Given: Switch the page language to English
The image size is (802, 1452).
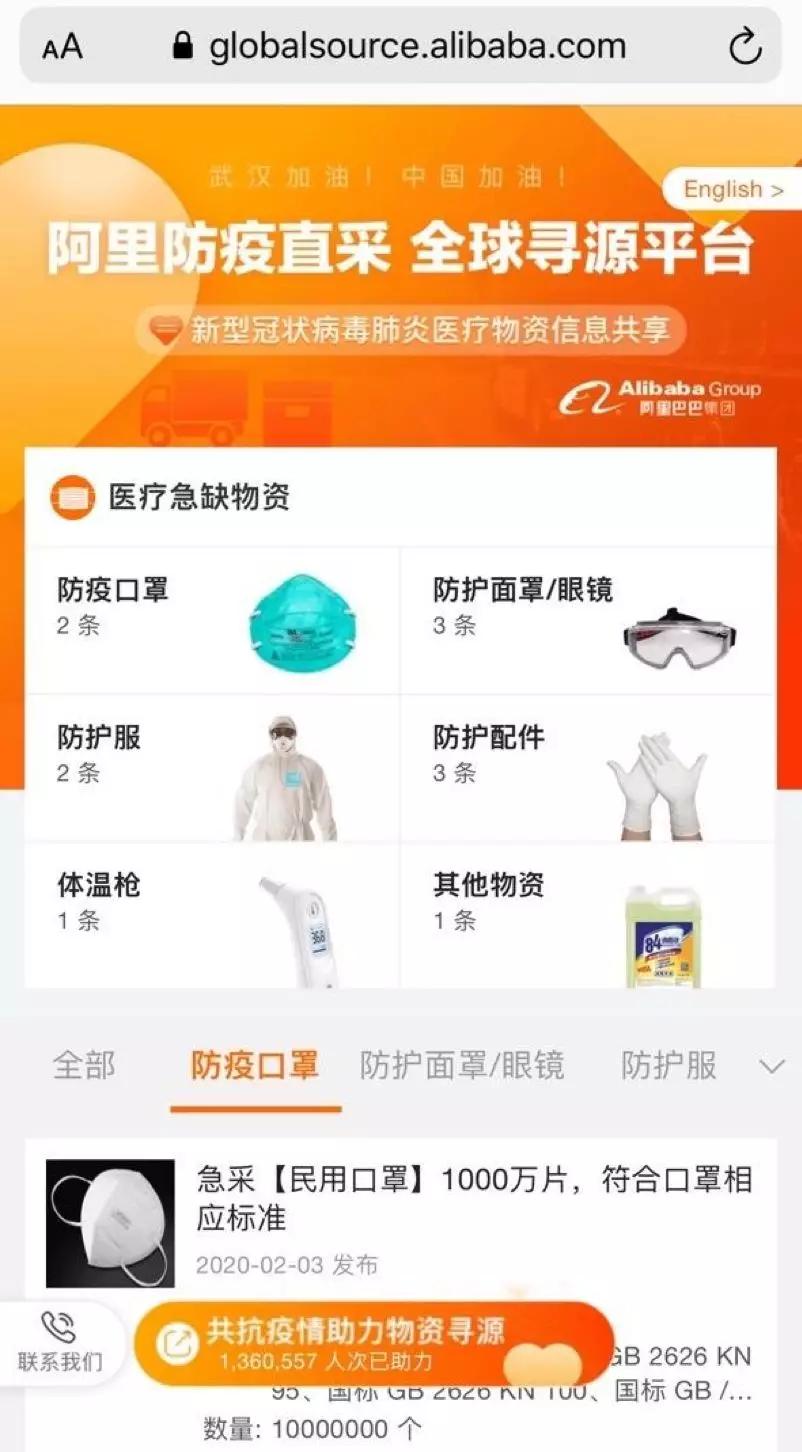Looking at the screenshot, I should click(x=732, y=189).
